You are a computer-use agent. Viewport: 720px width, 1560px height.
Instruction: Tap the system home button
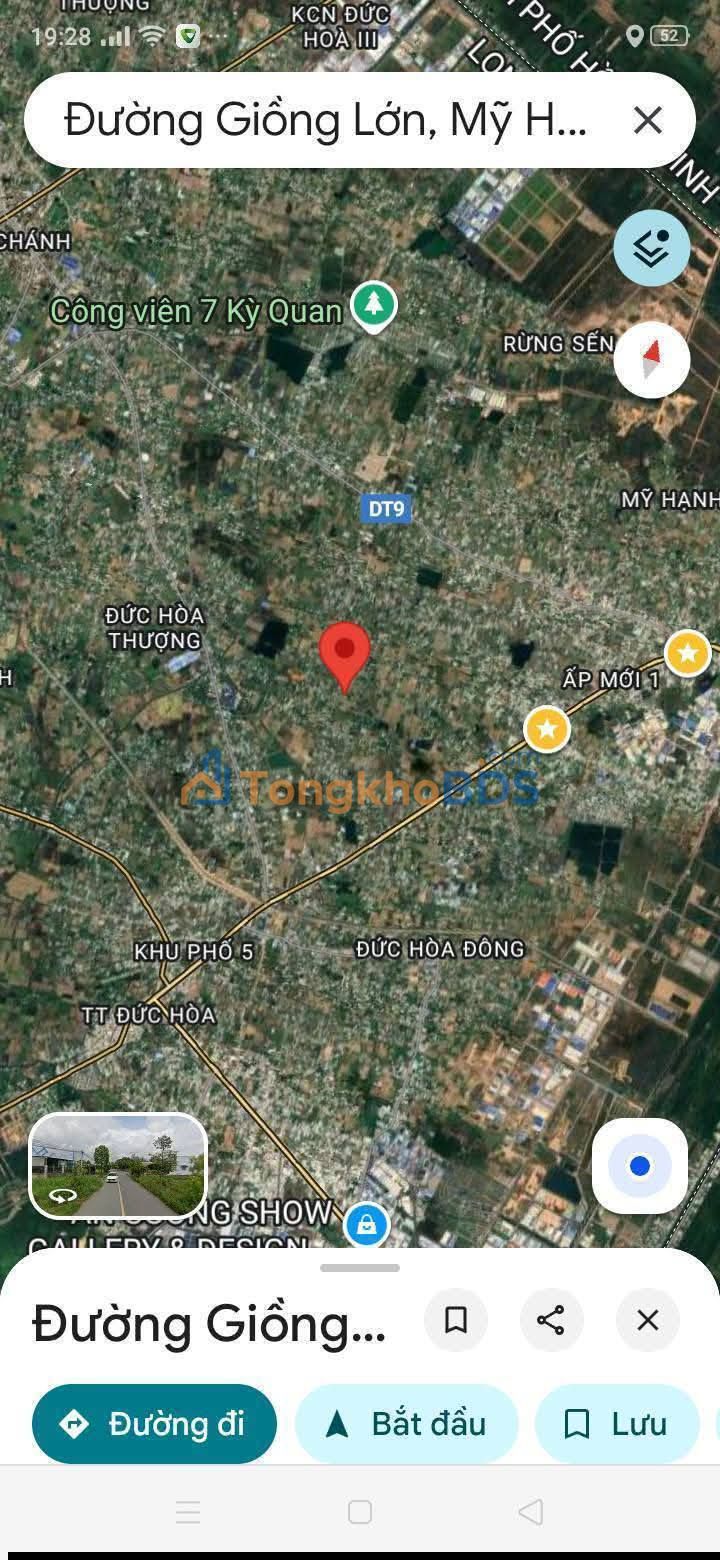[x=360, y=1511]
